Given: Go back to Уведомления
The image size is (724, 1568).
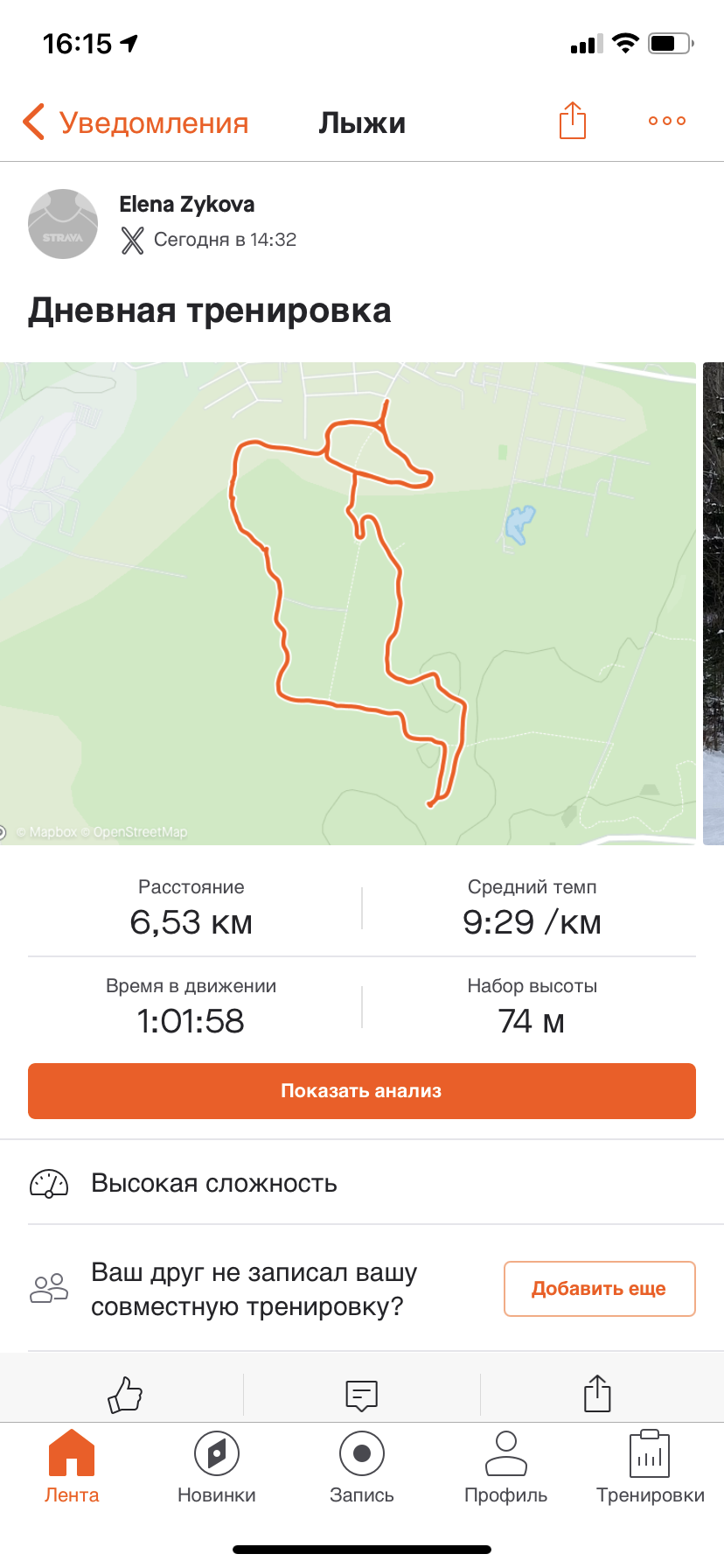Looking at the screenshot, I should coord(136,122).
